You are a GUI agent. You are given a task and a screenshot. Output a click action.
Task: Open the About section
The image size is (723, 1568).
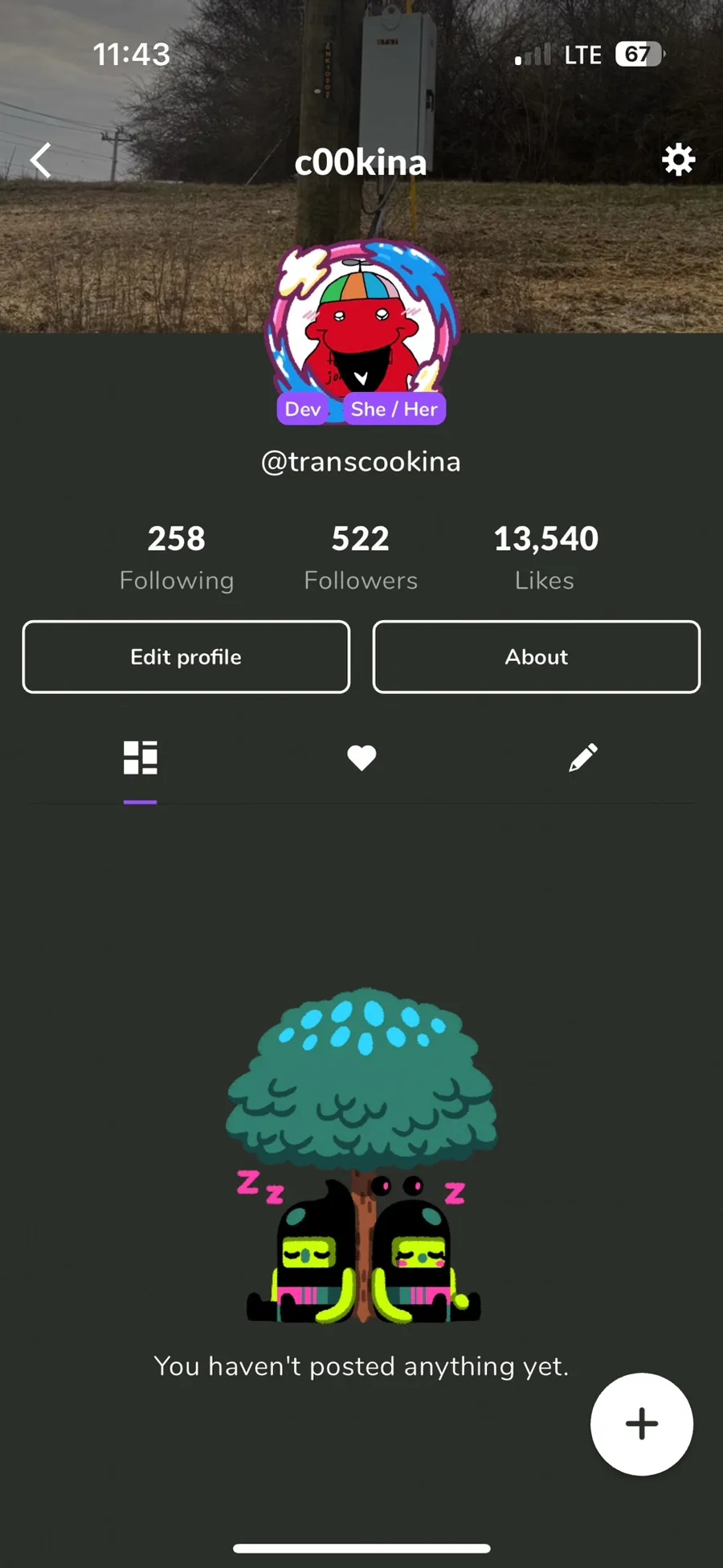[x=537, y=657]
